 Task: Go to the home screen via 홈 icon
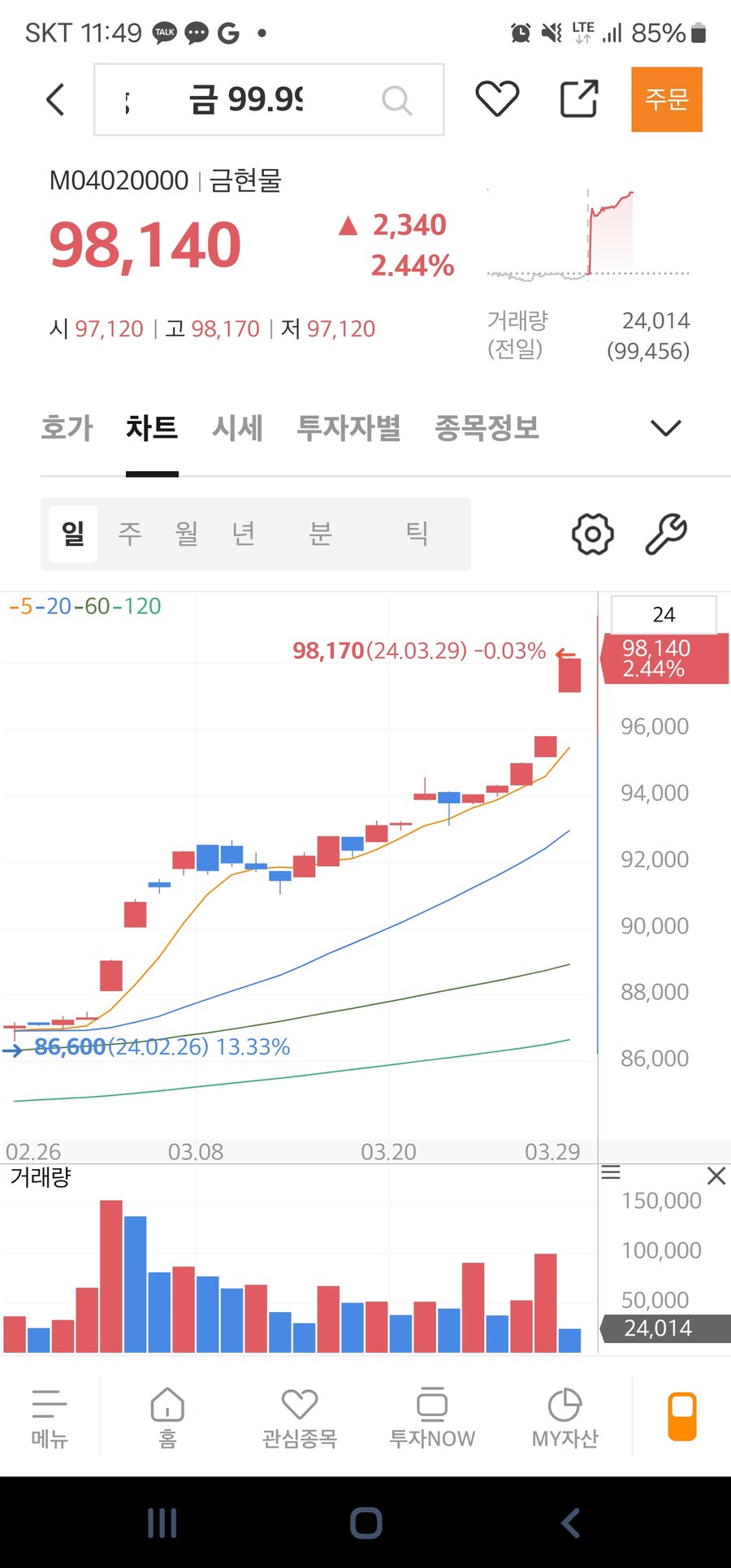(x=167, y=1416)
